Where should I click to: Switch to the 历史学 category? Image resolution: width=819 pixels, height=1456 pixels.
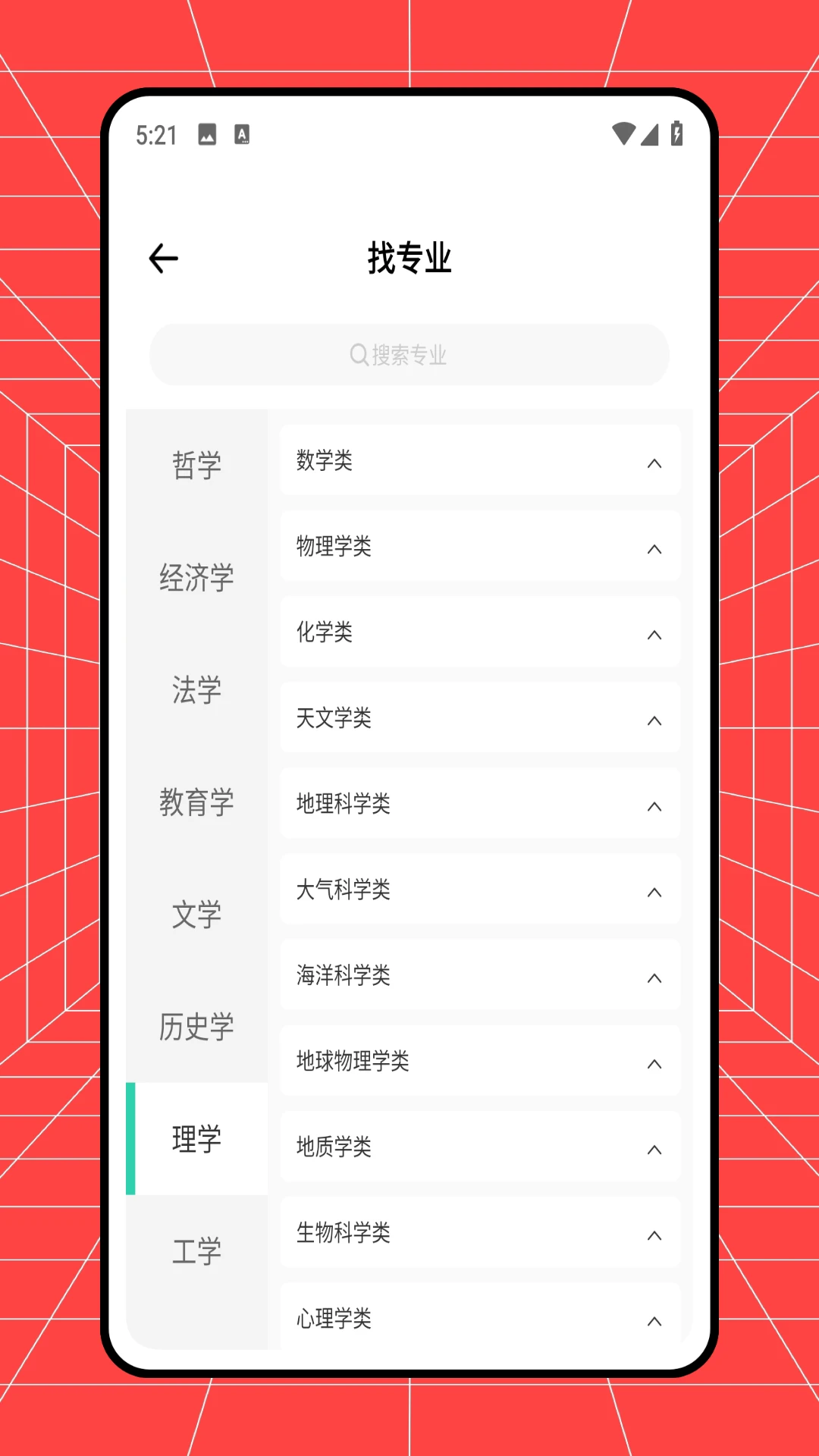coord(196,1026)
